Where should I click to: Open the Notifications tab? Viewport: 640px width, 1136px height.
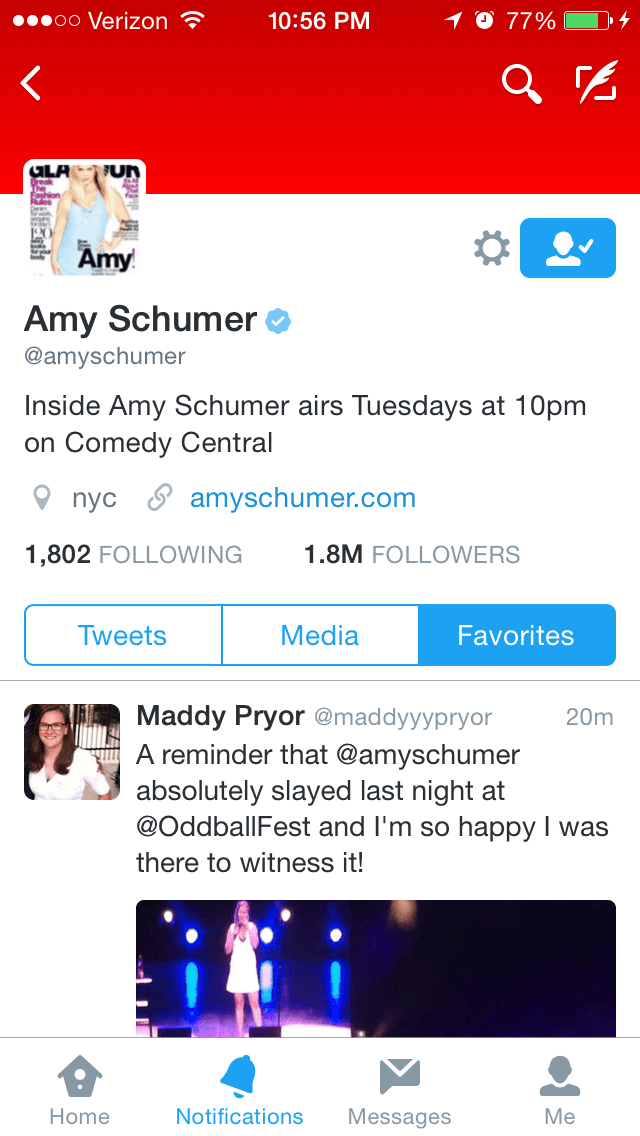click(x=239, y=1090)
